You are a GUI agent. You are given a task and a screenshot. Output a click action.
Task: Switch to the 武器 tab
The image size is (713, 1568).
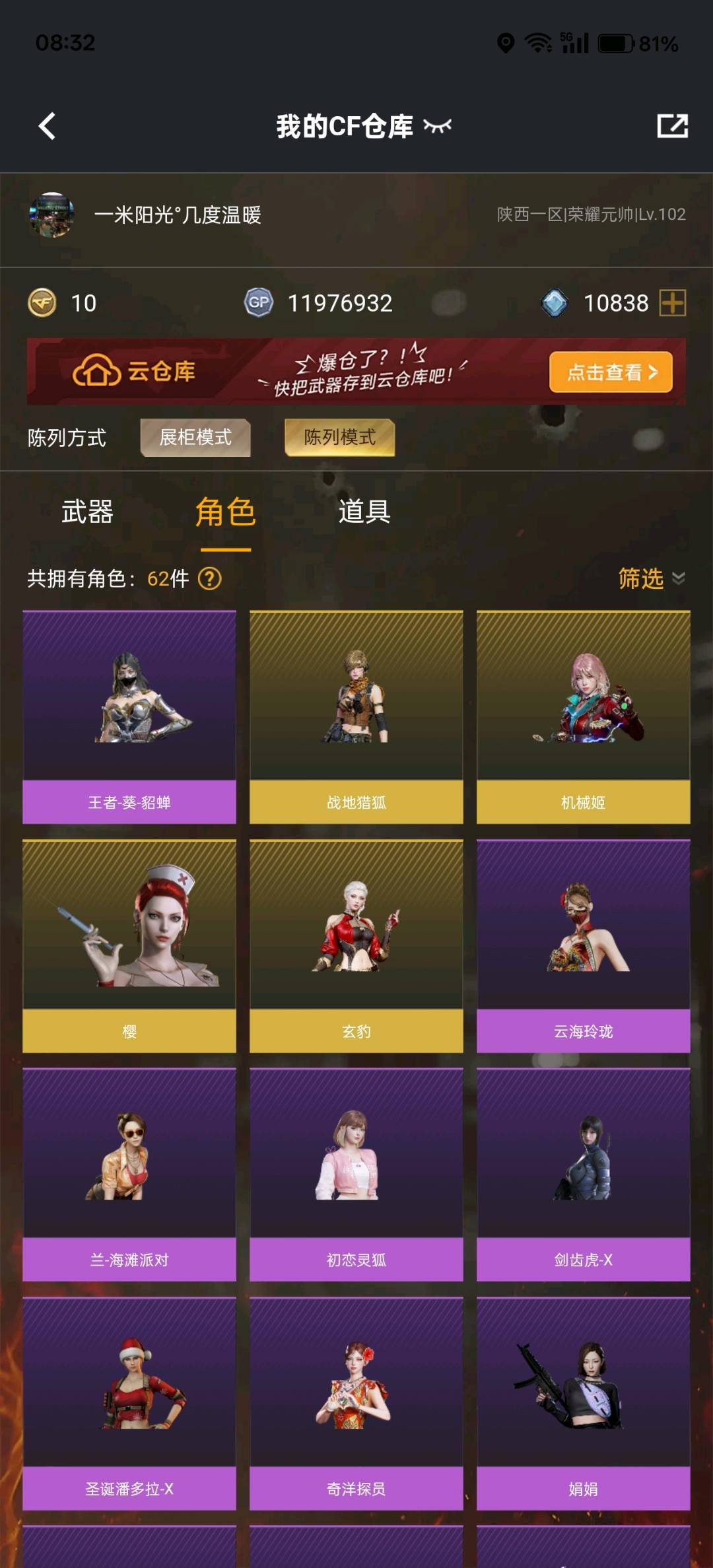point(87,512)
